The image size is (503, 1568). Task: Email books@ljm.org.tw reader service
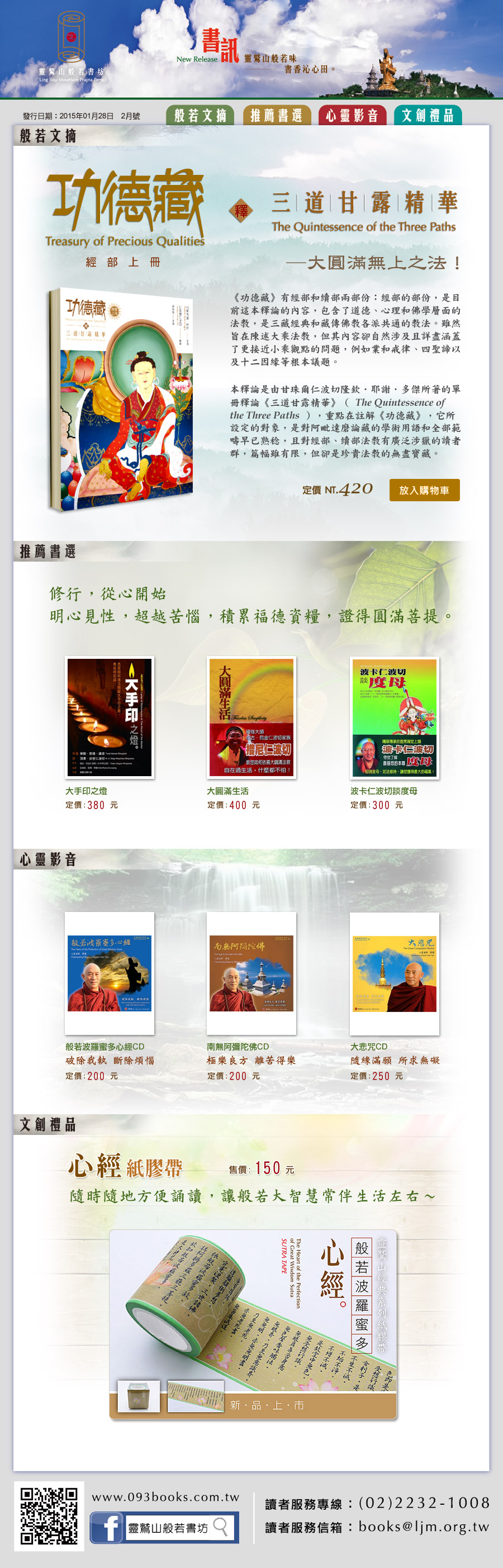(423, 1527)
